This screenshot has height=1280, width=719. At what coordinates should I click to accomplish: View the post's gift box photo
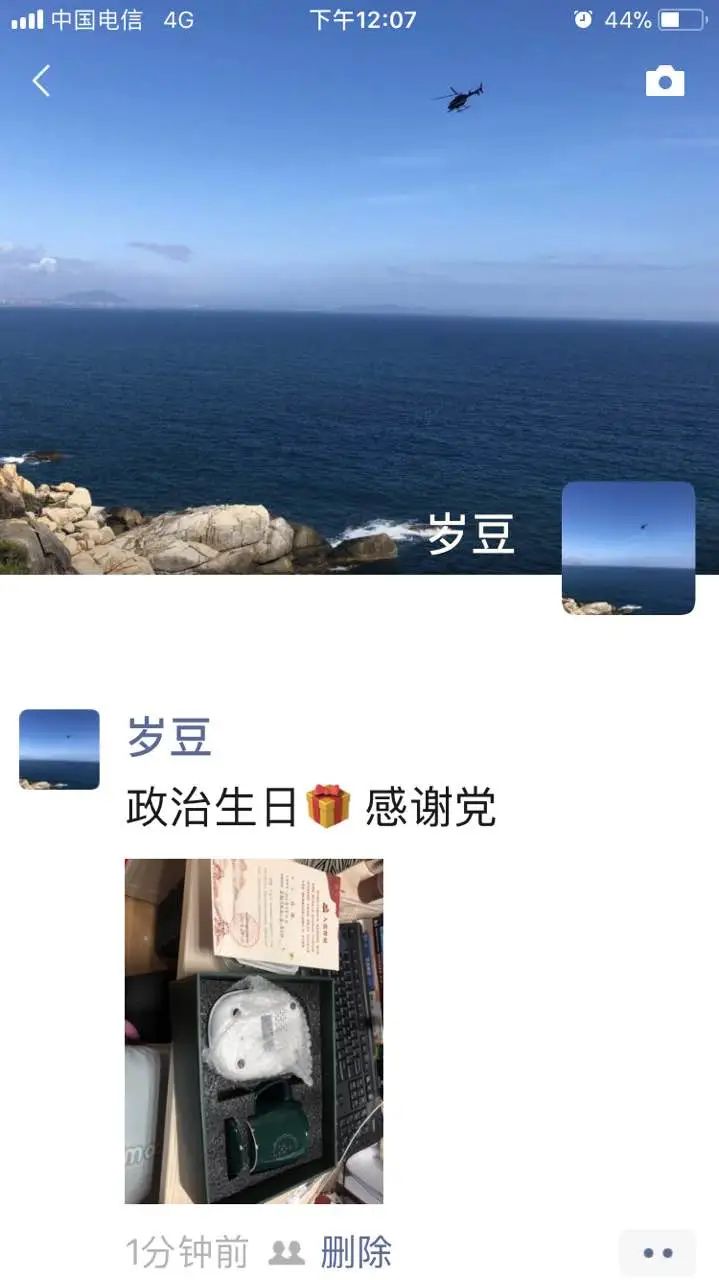(254, 1030)
